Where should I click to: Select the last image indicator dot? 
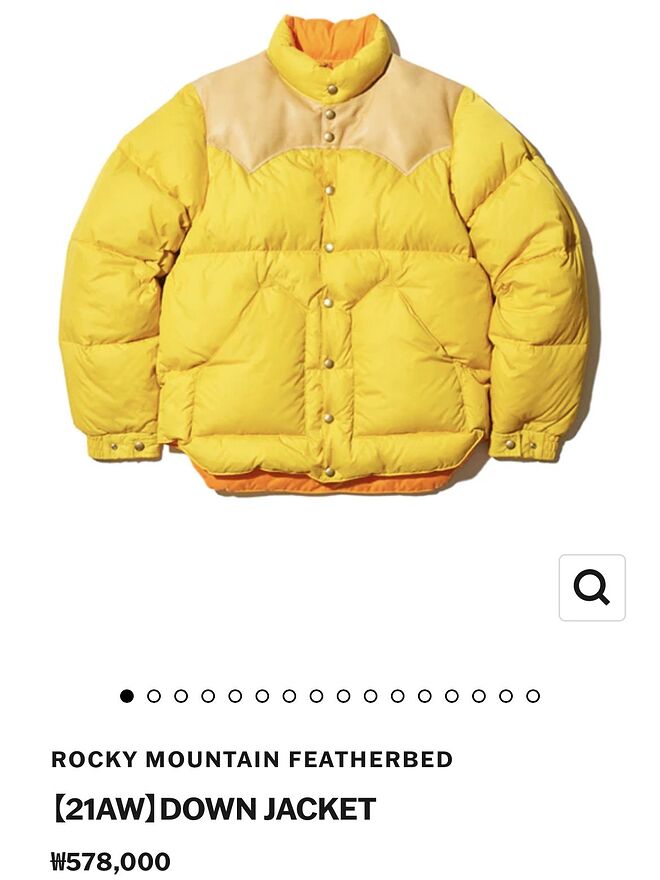[533, 696]
